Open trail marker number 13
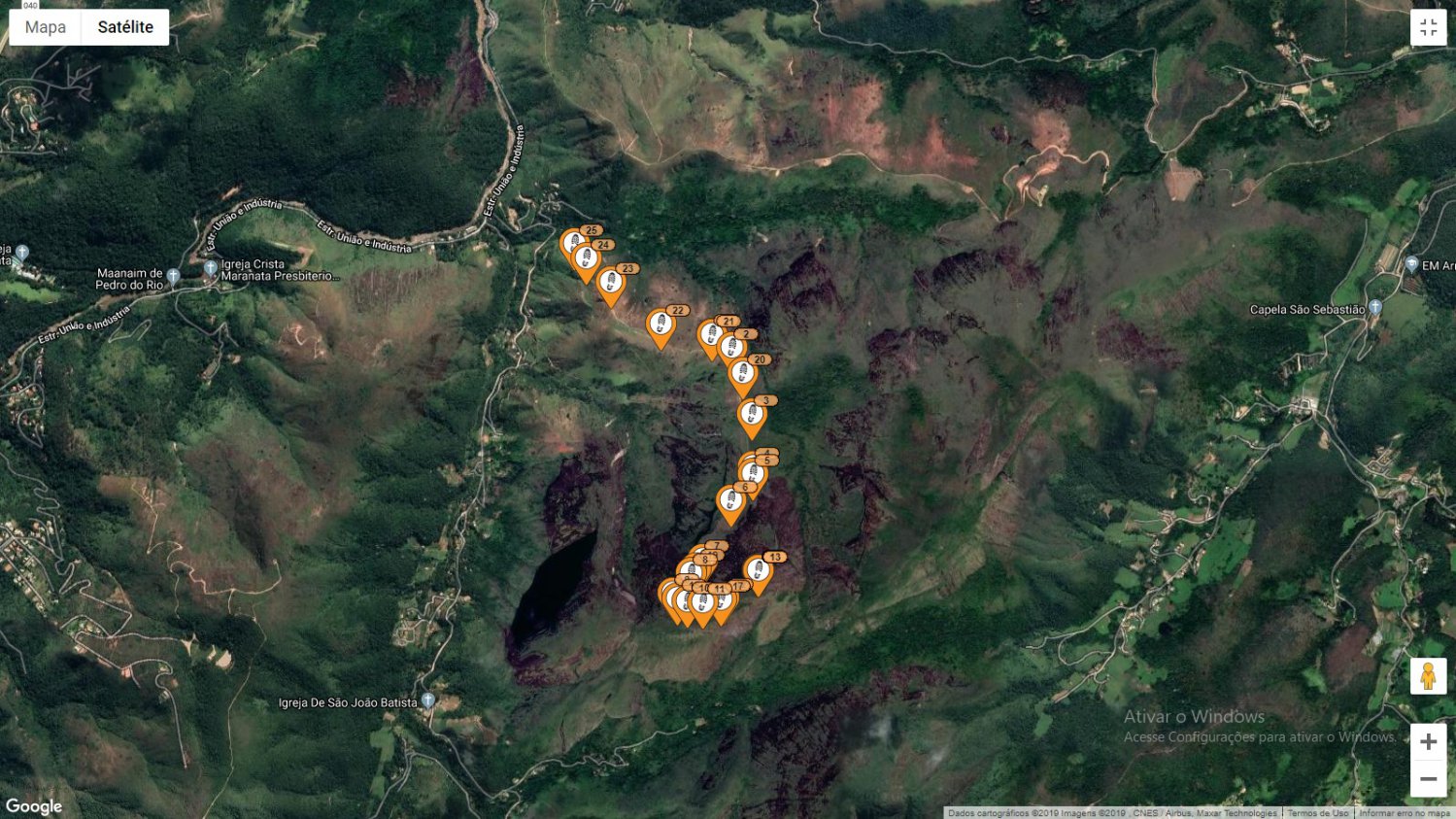This screenshot has width=1456, height=819. 758,571
